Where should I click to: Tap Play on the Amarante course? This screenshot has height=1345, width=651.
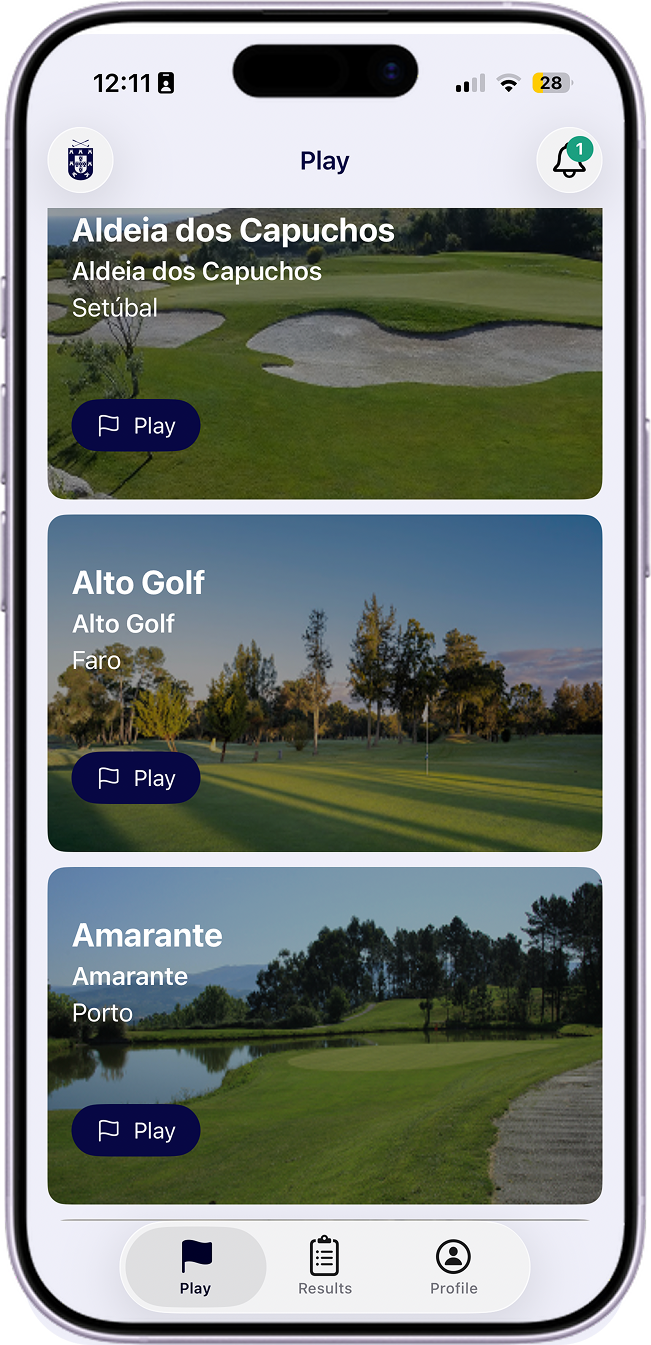click(x=136, y=1131)
